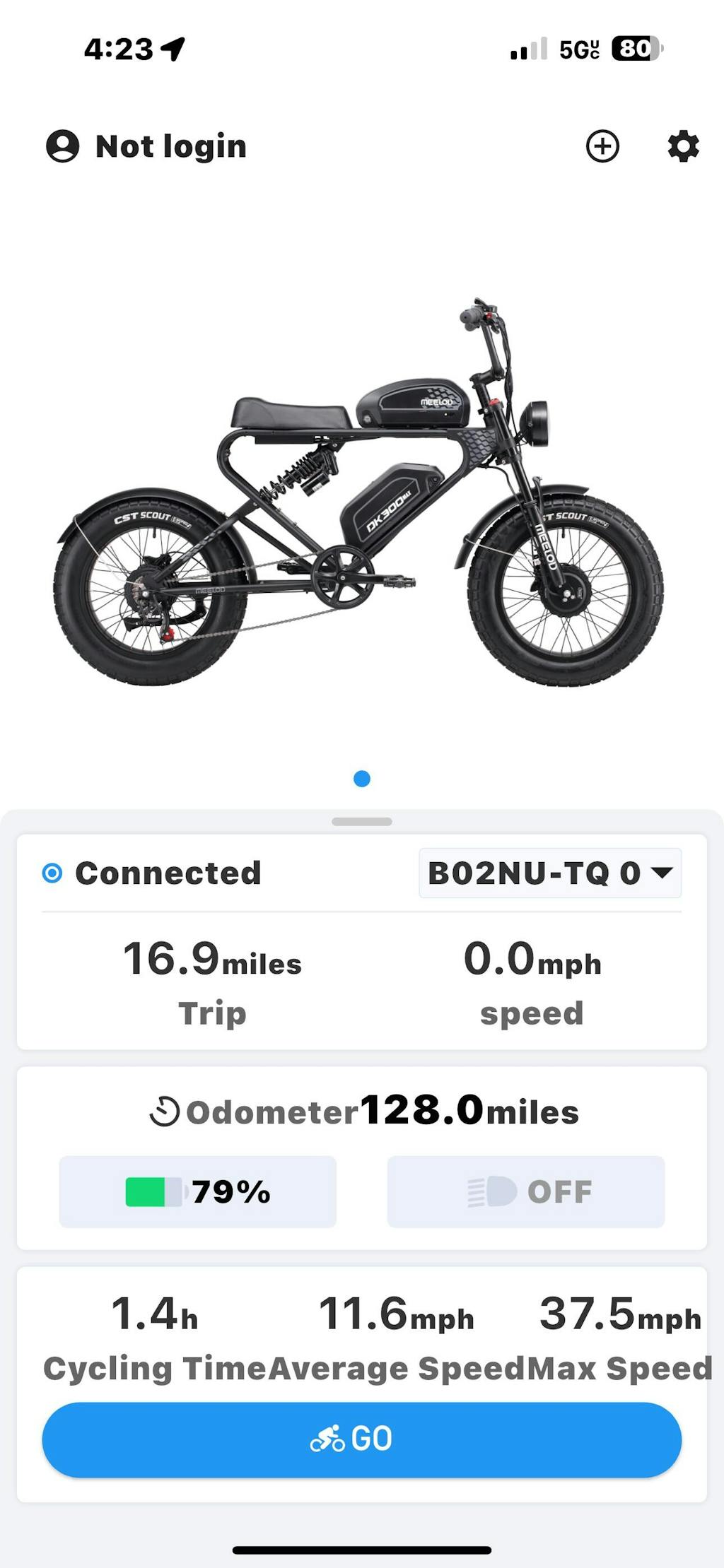This screenshot has width=724, height=1568.
Task: Expand the stats panel via drag handle
Action: 362,821
